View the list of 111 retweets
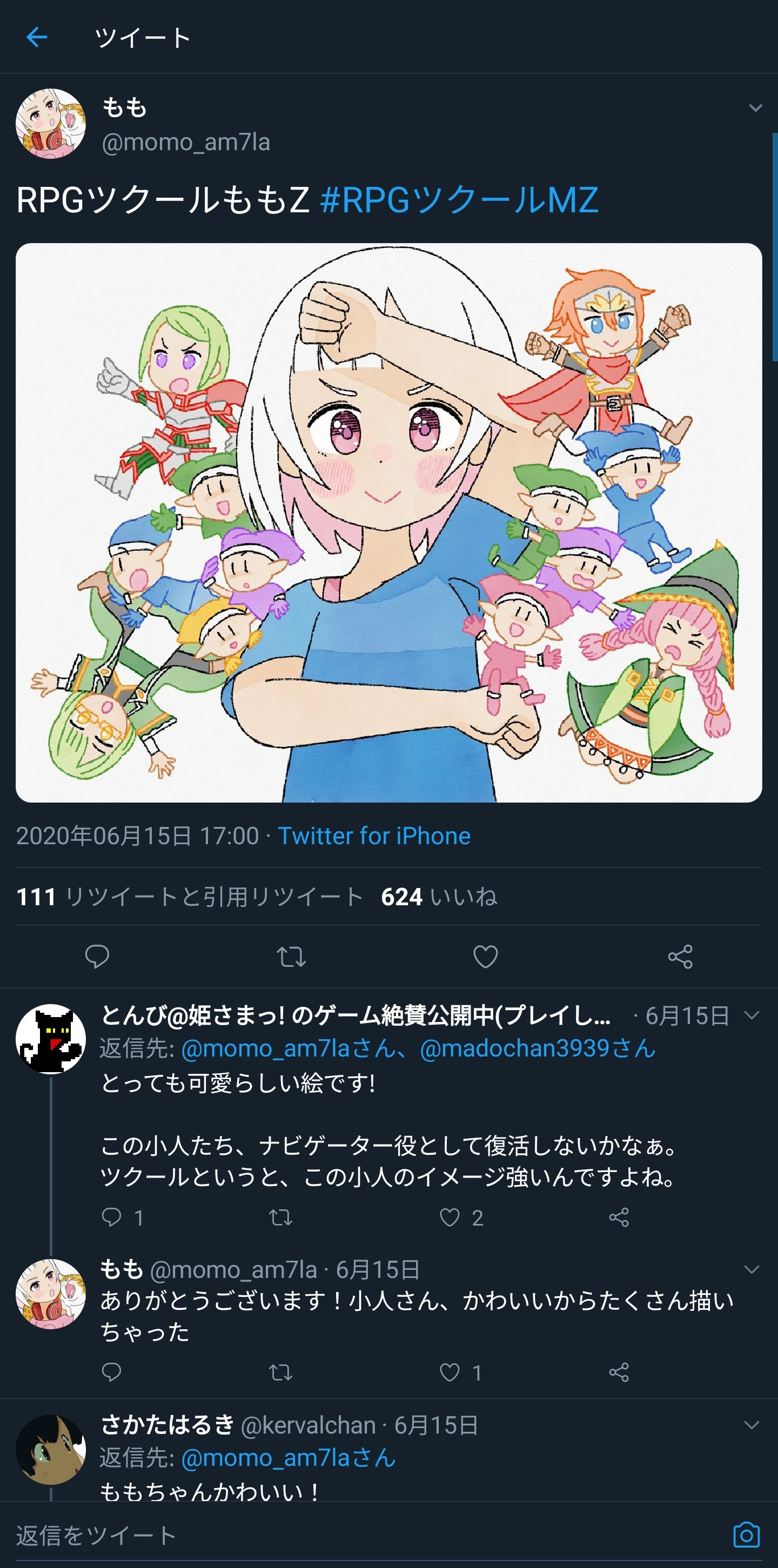This screenshot has height=1568, width=778. pos(189,897)
